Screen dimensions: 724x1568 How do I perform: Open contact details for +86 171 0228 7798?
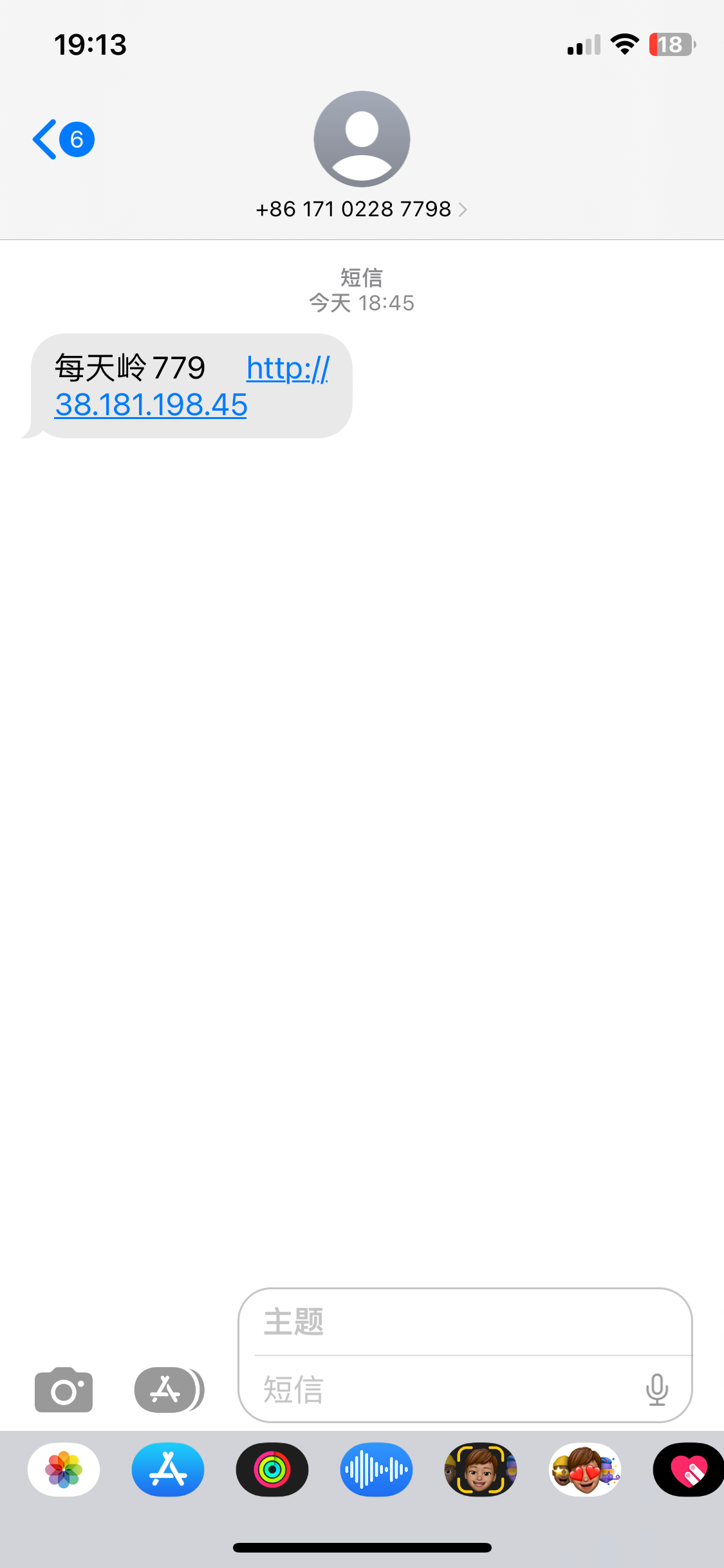[x=361, y=209]
